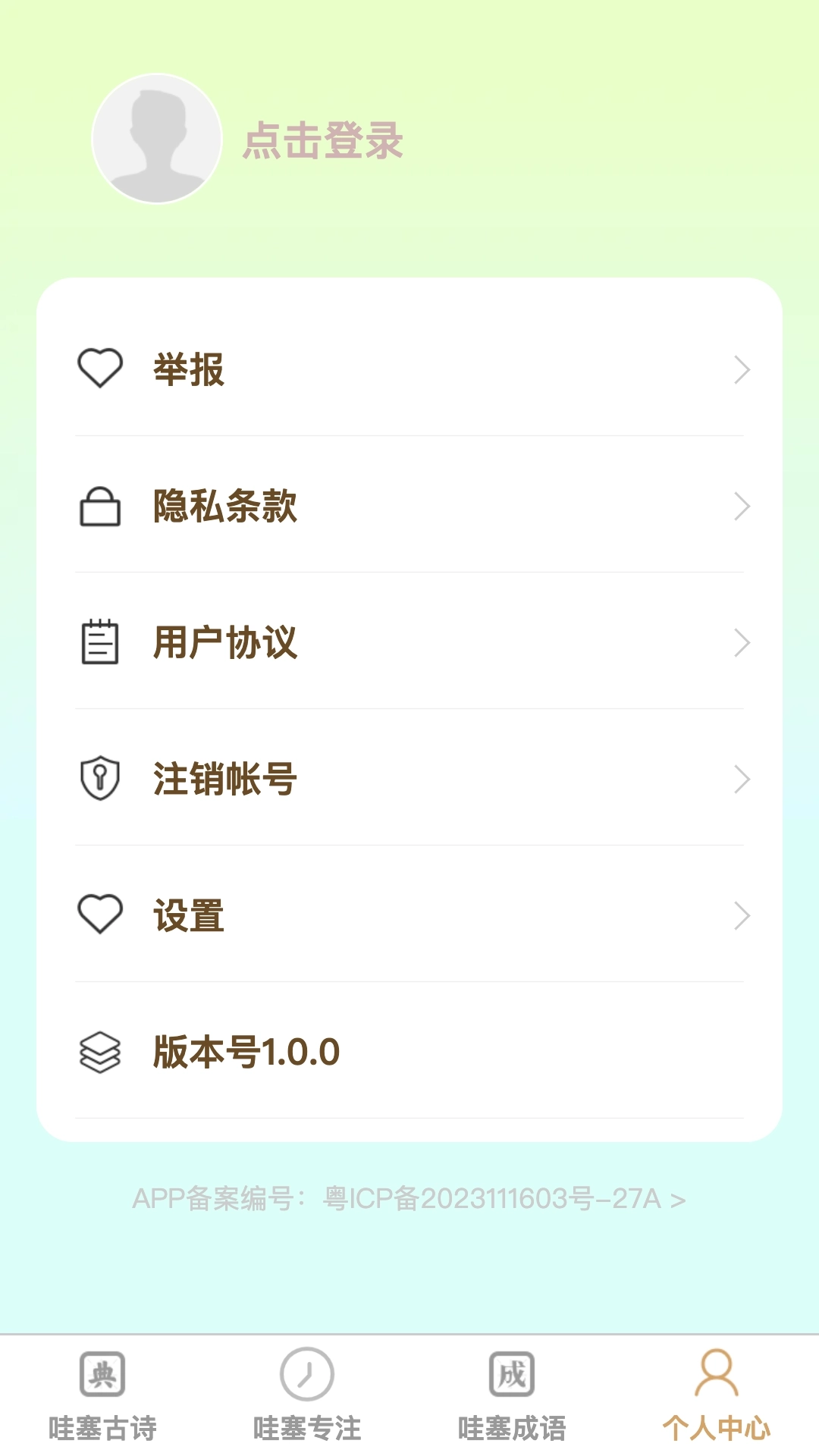The width and height of the screenshot is (819, 1456).
Task: Click the shield icon next to 注销帐号
Action: point(99,778)
